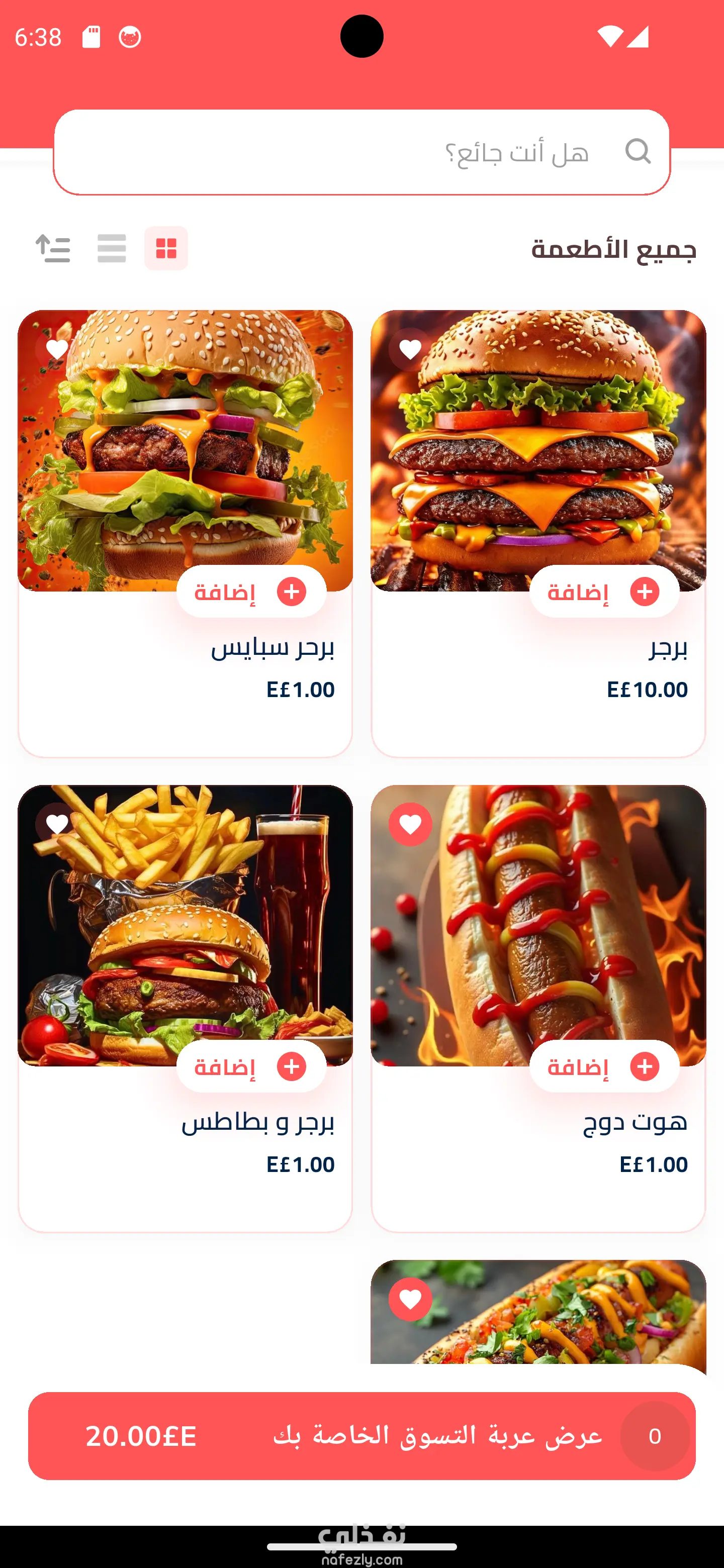Unfavorite the هوت دوج item
724x1568 pixels.
(x=410, y=824)
